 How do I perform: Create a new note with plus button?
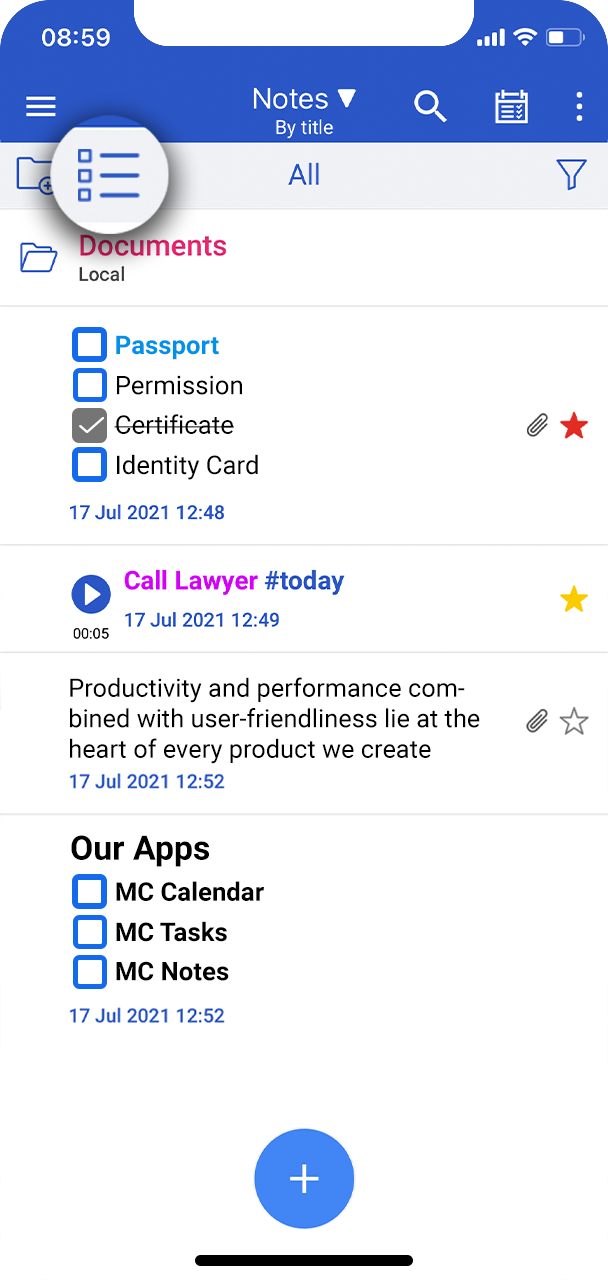pos(304,1179)
